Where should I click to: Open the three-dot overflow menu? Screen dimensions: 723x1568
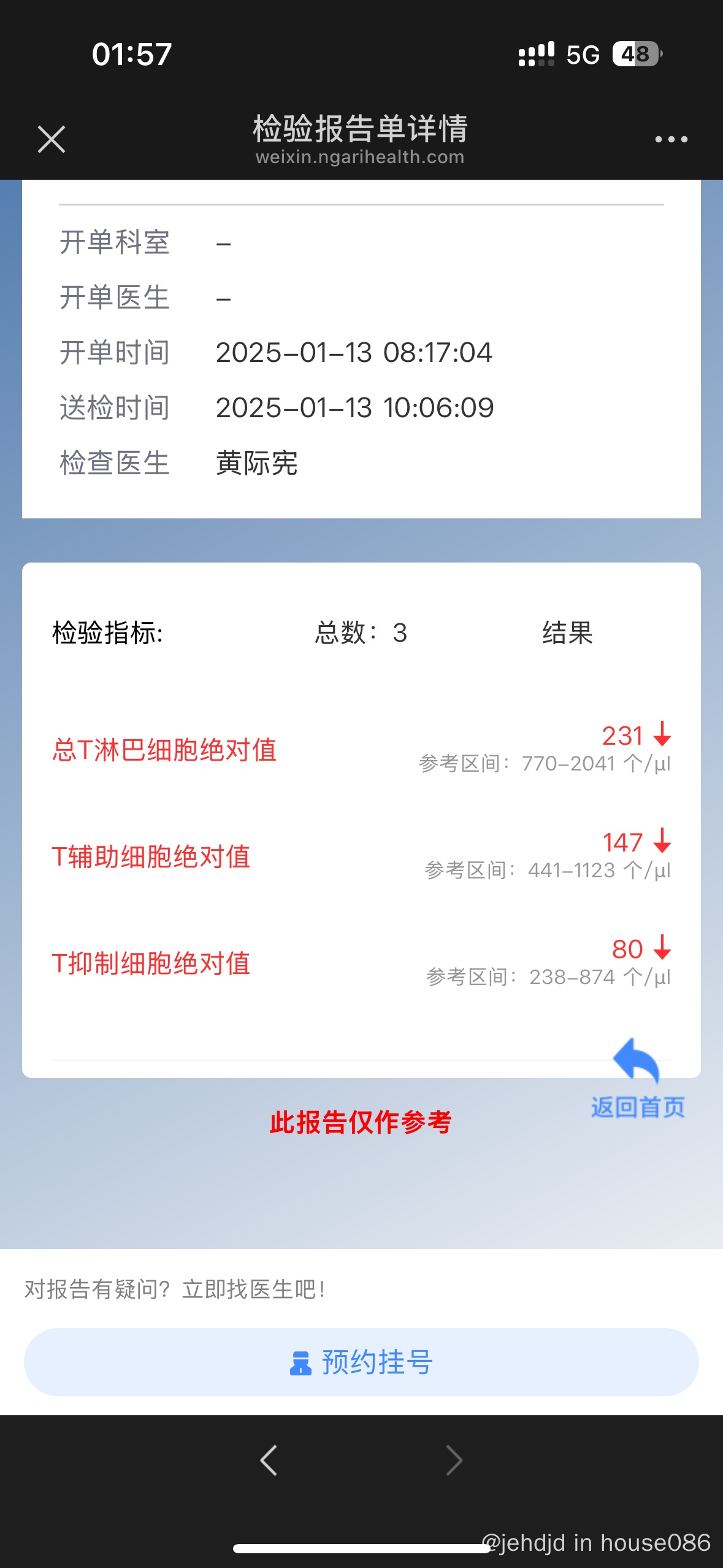(x=671, y=139)
